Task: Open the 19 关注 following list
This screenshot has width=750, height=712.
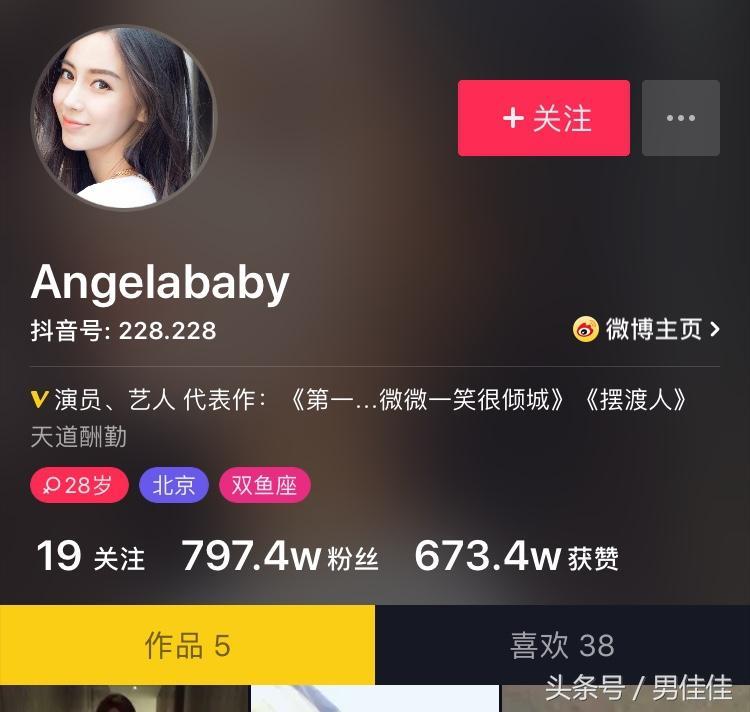Action: click(x=90, y=556)
